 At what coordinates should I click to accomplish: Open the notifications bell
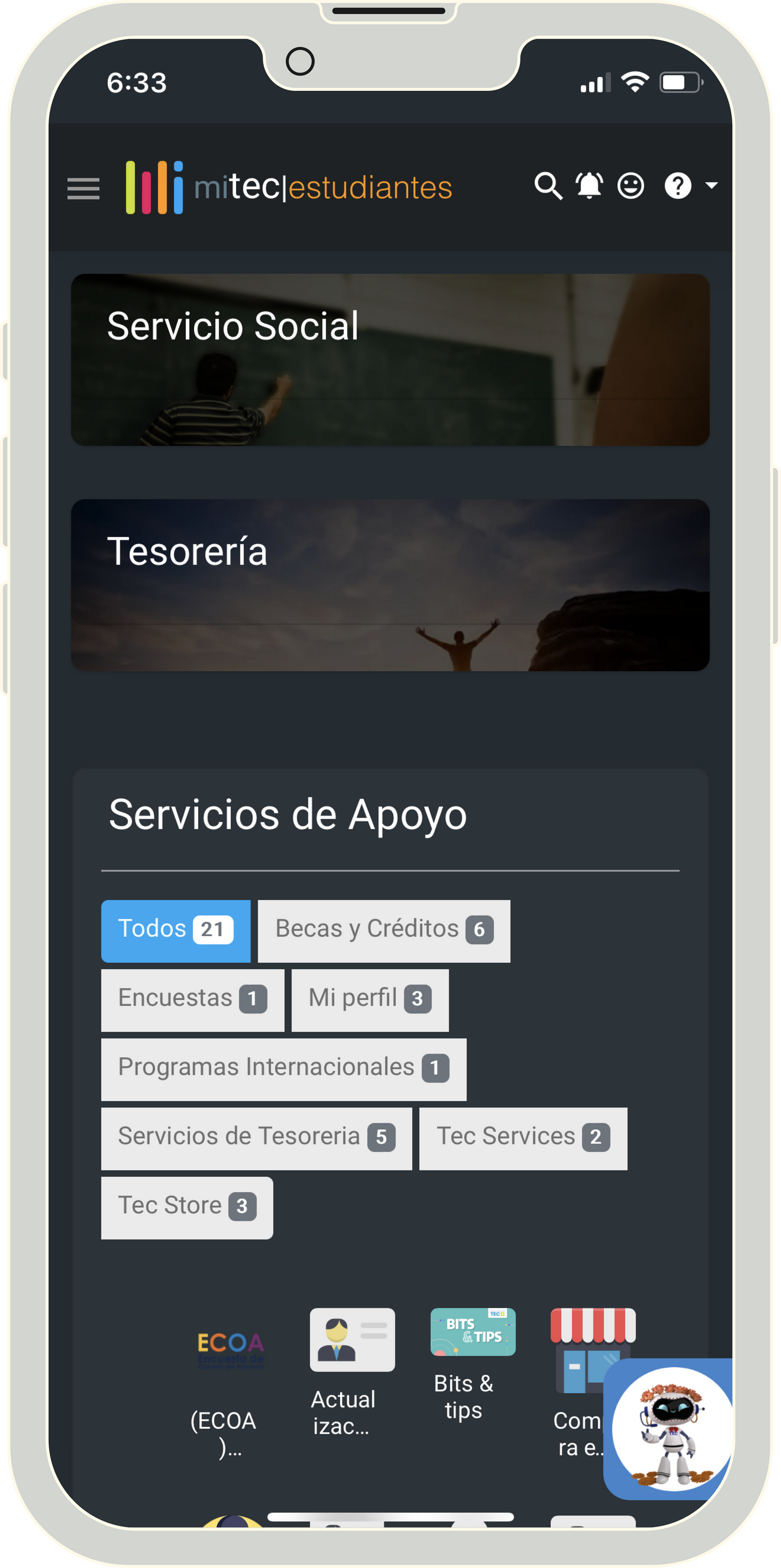tap(589, 186)
